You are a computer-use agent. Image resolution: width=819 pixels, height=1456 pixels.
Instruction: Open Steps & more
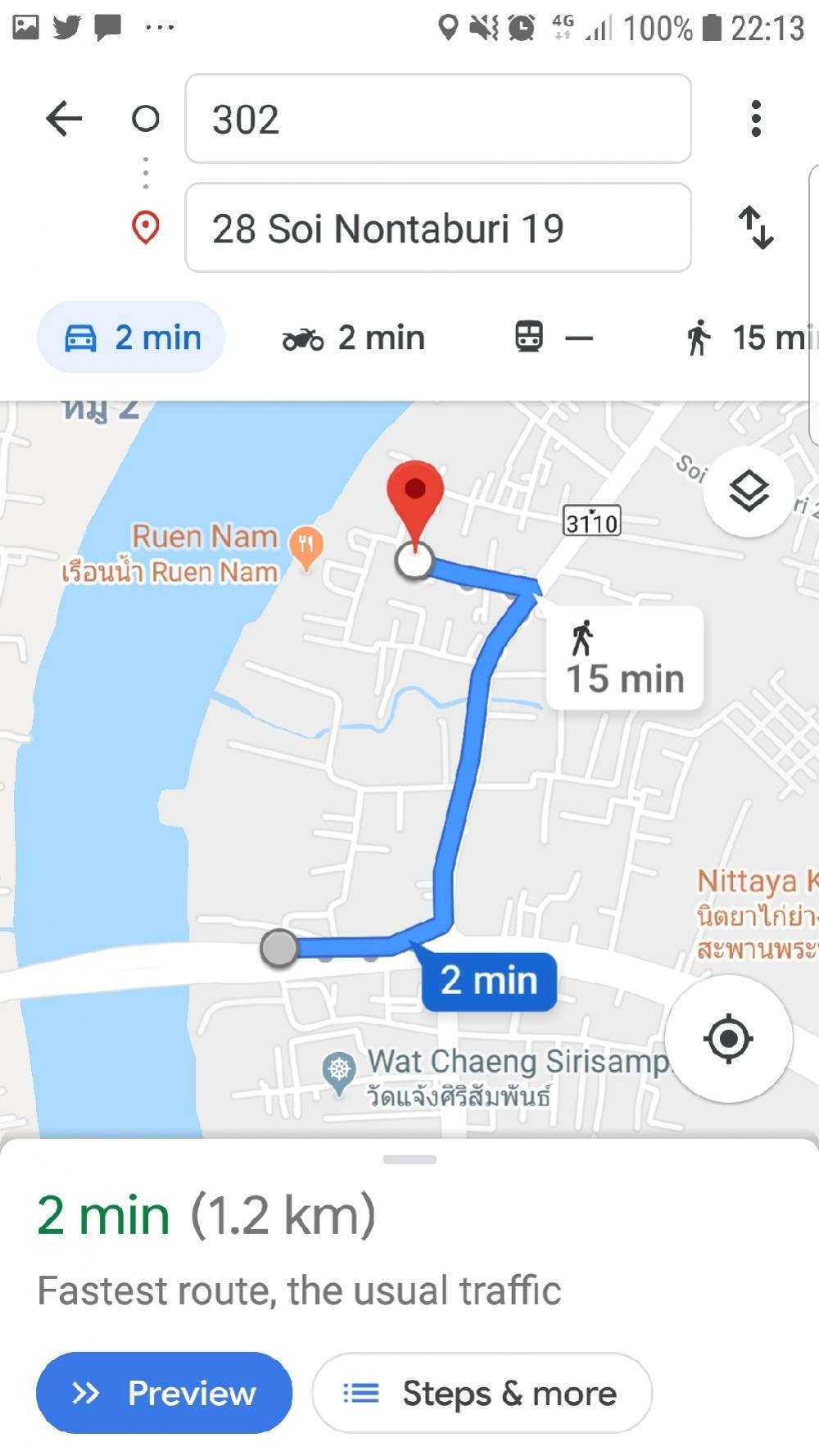click(x=482, y=1393)
